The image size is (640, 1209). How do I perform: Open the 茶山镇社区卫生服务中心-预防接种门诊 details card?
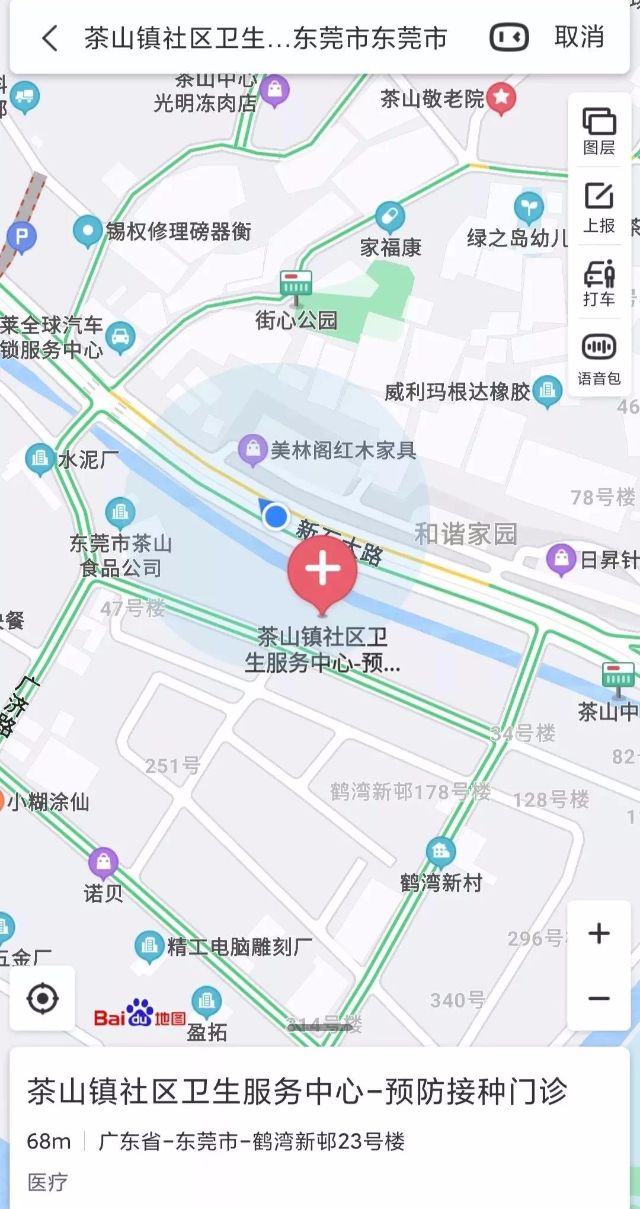point(320,1125)
